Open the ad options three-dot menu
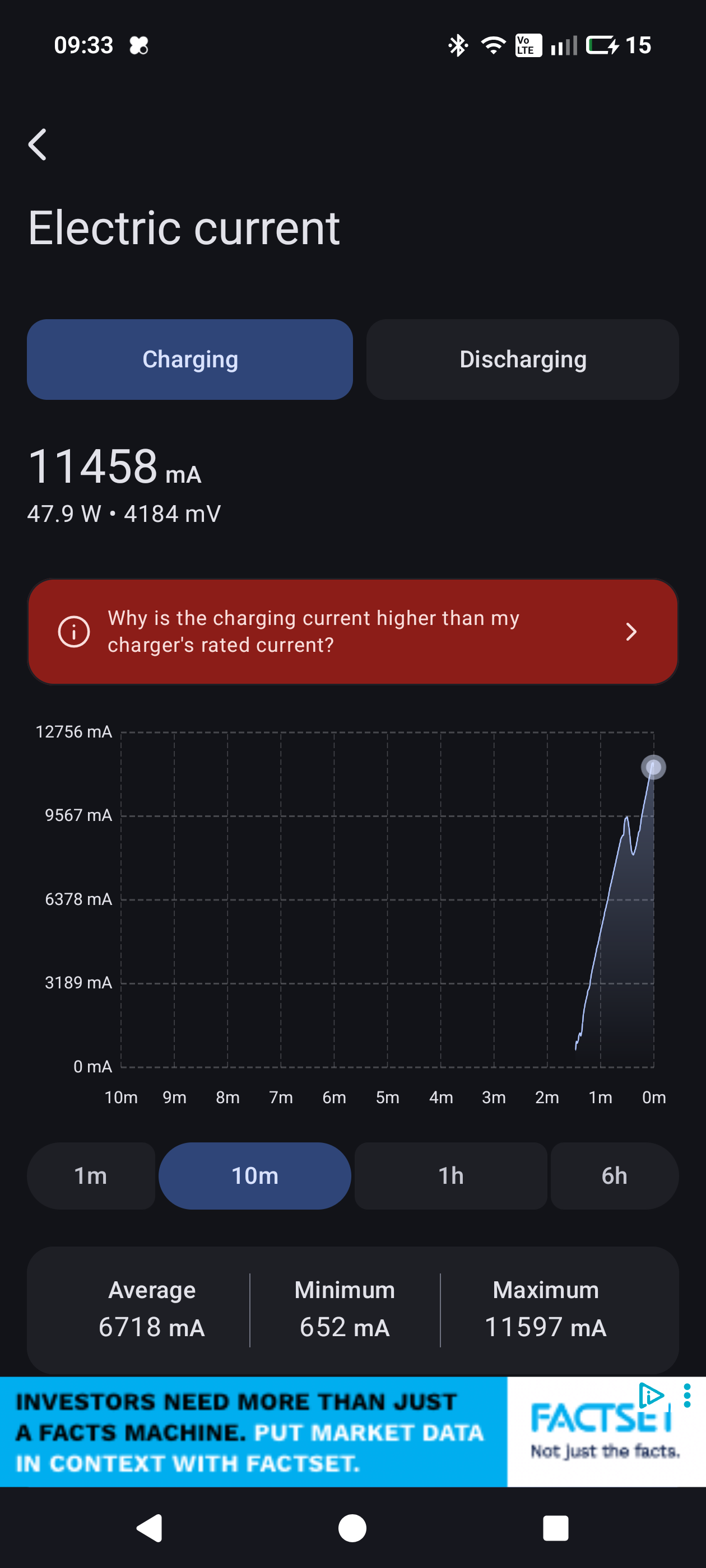706x1568 pixels. click(687, 1395)
